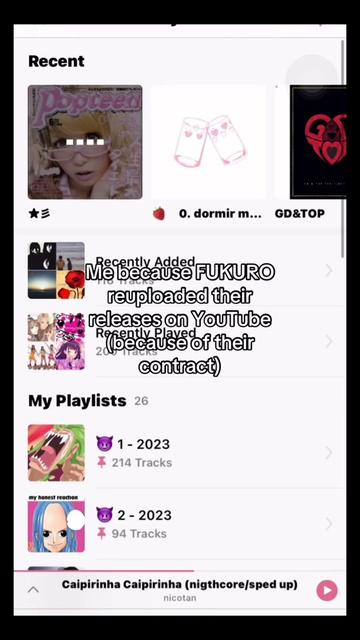Image resolution: width=360 pixels, height=640 pixels.
Task: Open the Recently Added list
Action: tap(180, 271)
